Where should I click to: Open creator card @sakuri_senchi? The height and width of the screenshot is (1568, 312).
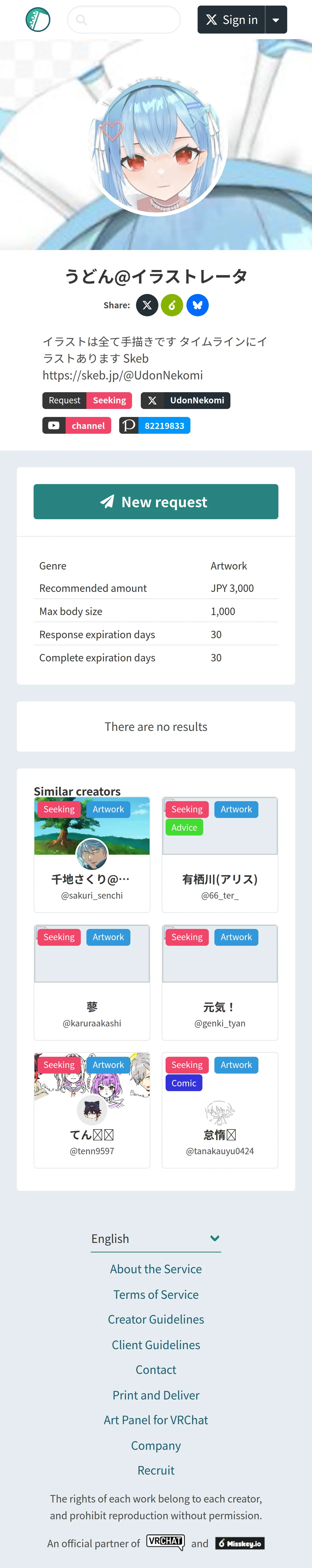pyautogui.click(x=92, y=855)
